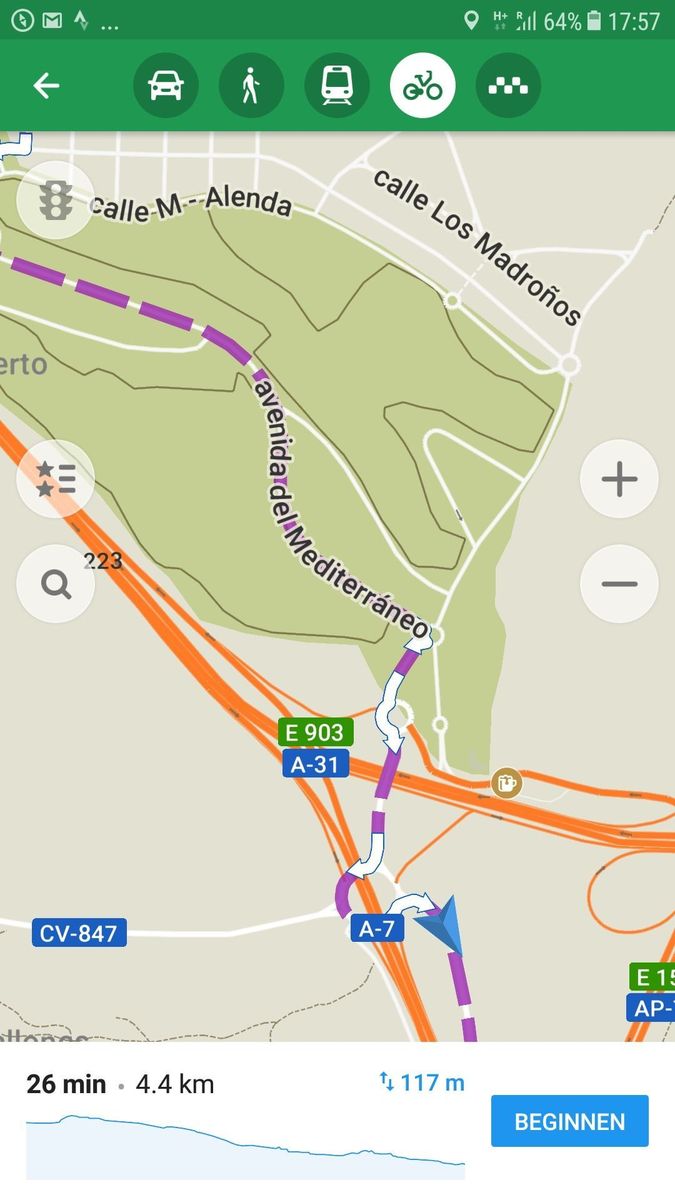This screenshot has height=1200, width=675.
Task: Switch to car routing mode
Action: click(166, 86)
